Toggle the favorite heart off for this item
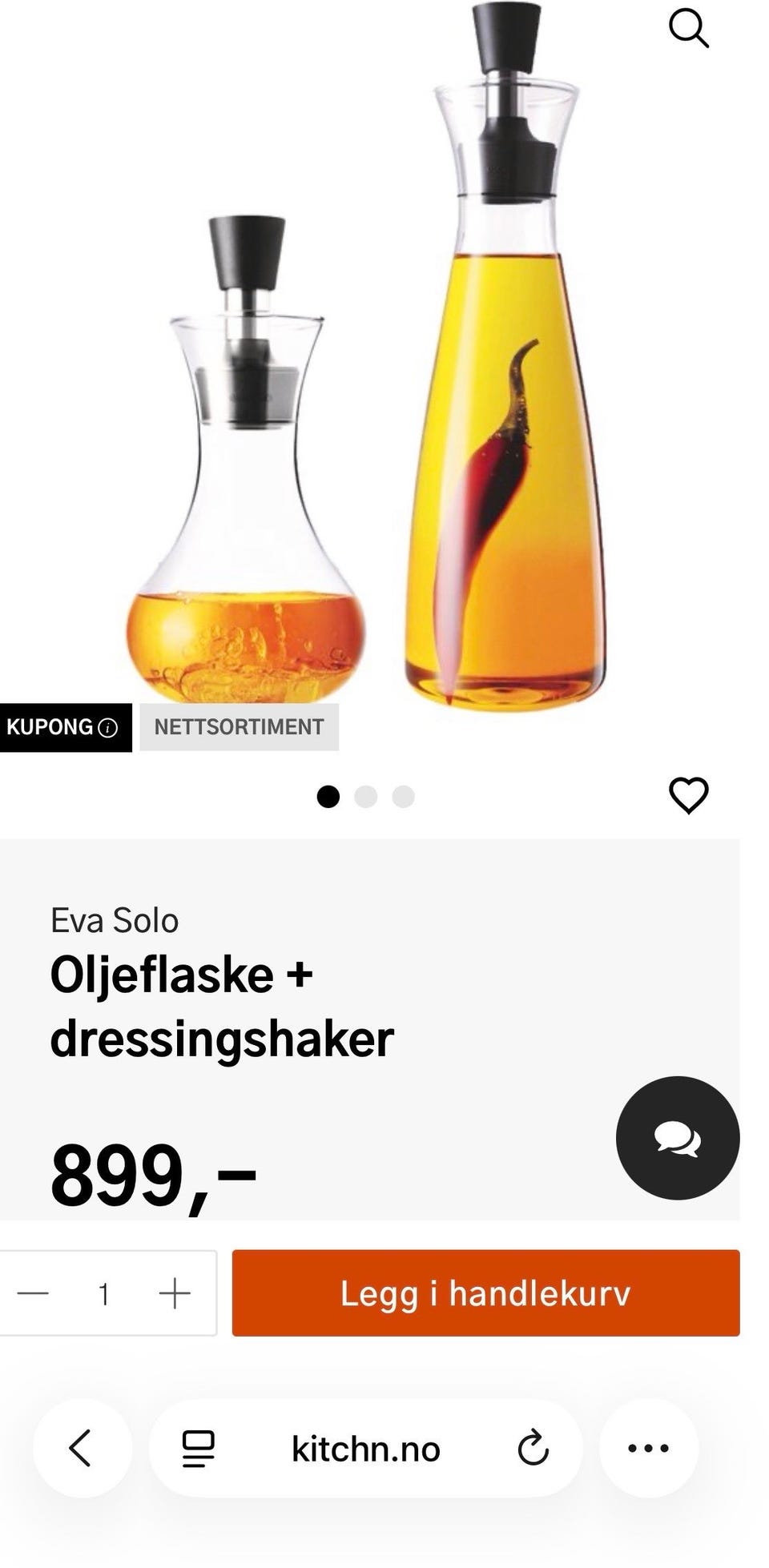 [x=689, y=796]
